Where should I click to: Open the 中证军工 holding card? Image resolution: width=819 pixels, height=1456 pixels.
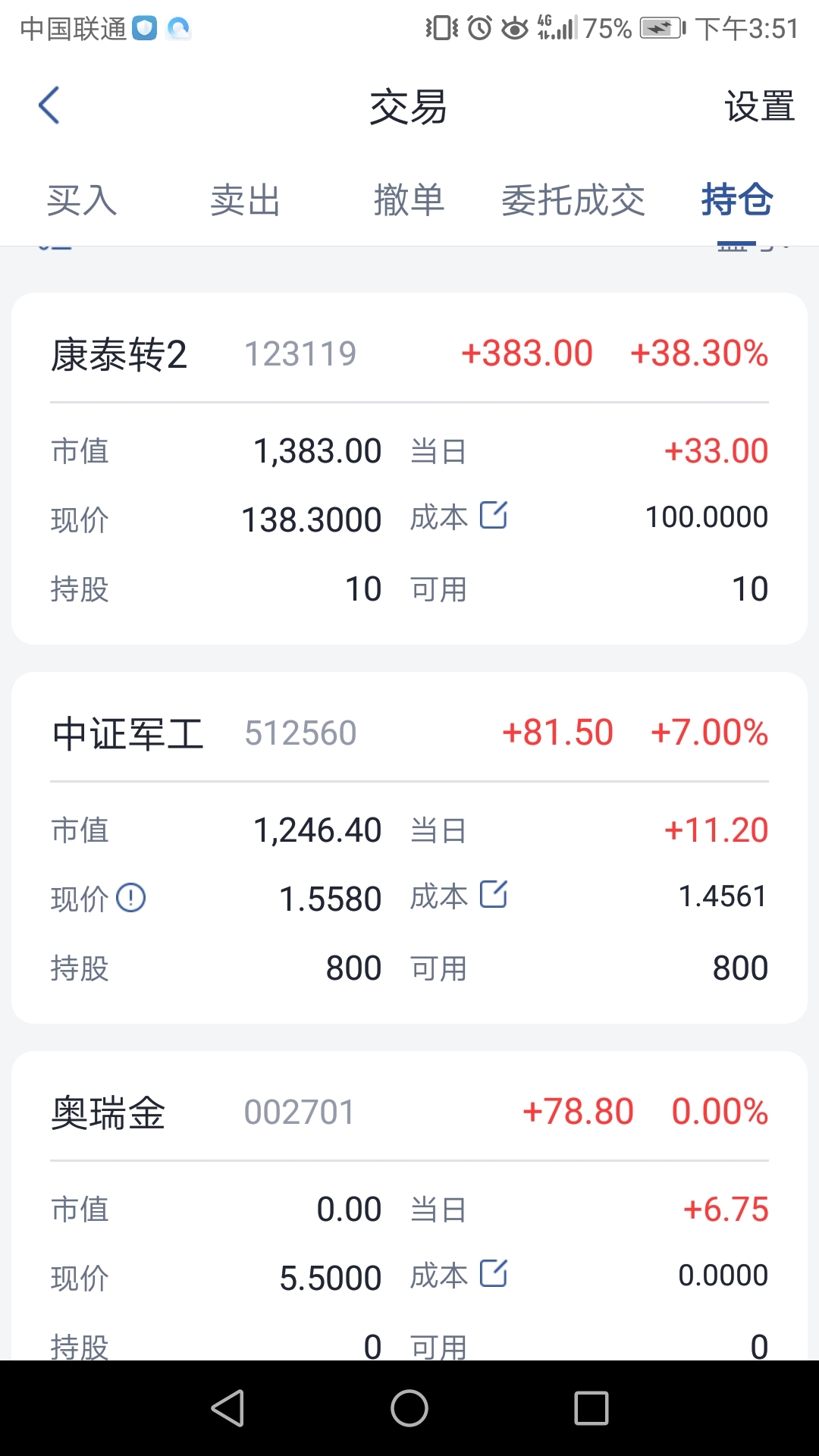(x=409, y=848)
